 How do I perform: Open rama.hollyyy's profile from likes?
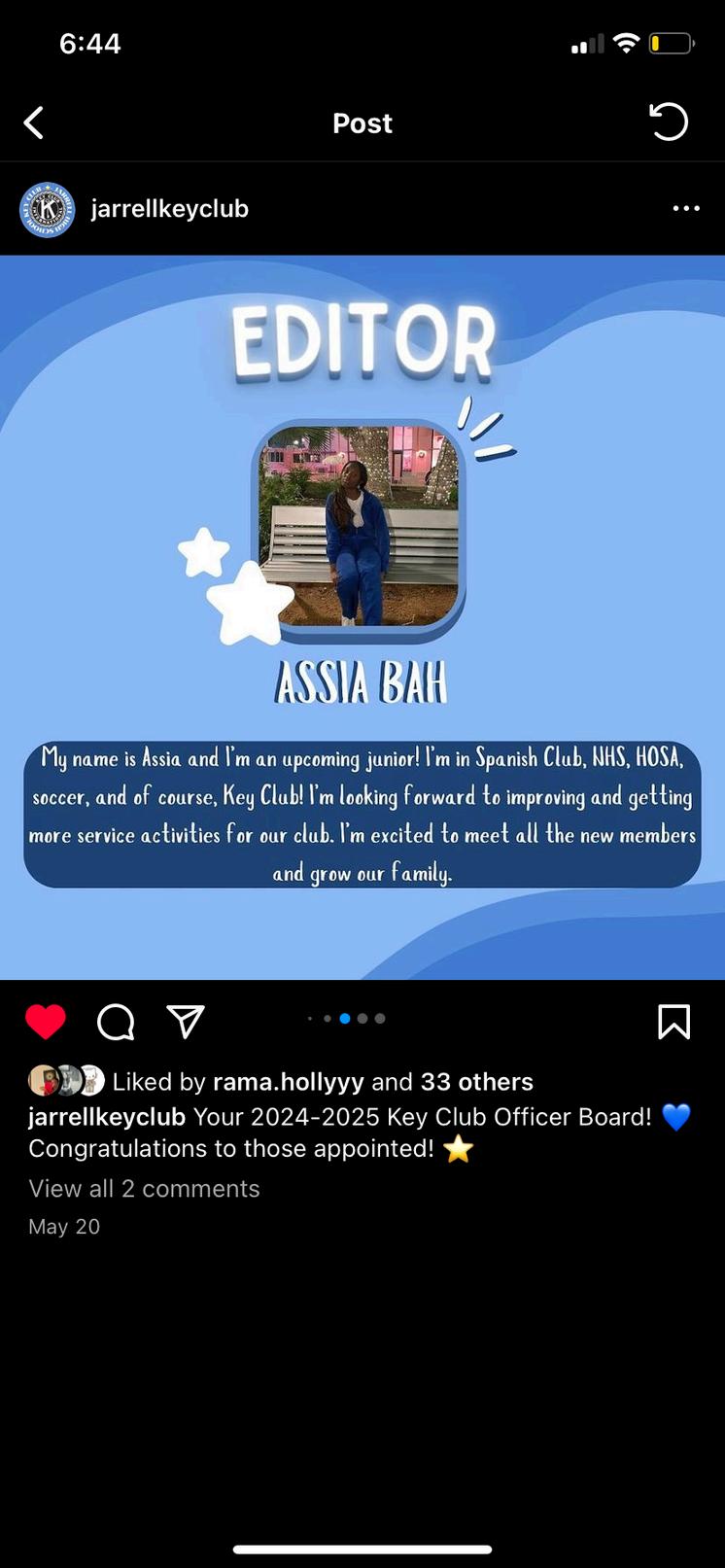(288, 1082)
